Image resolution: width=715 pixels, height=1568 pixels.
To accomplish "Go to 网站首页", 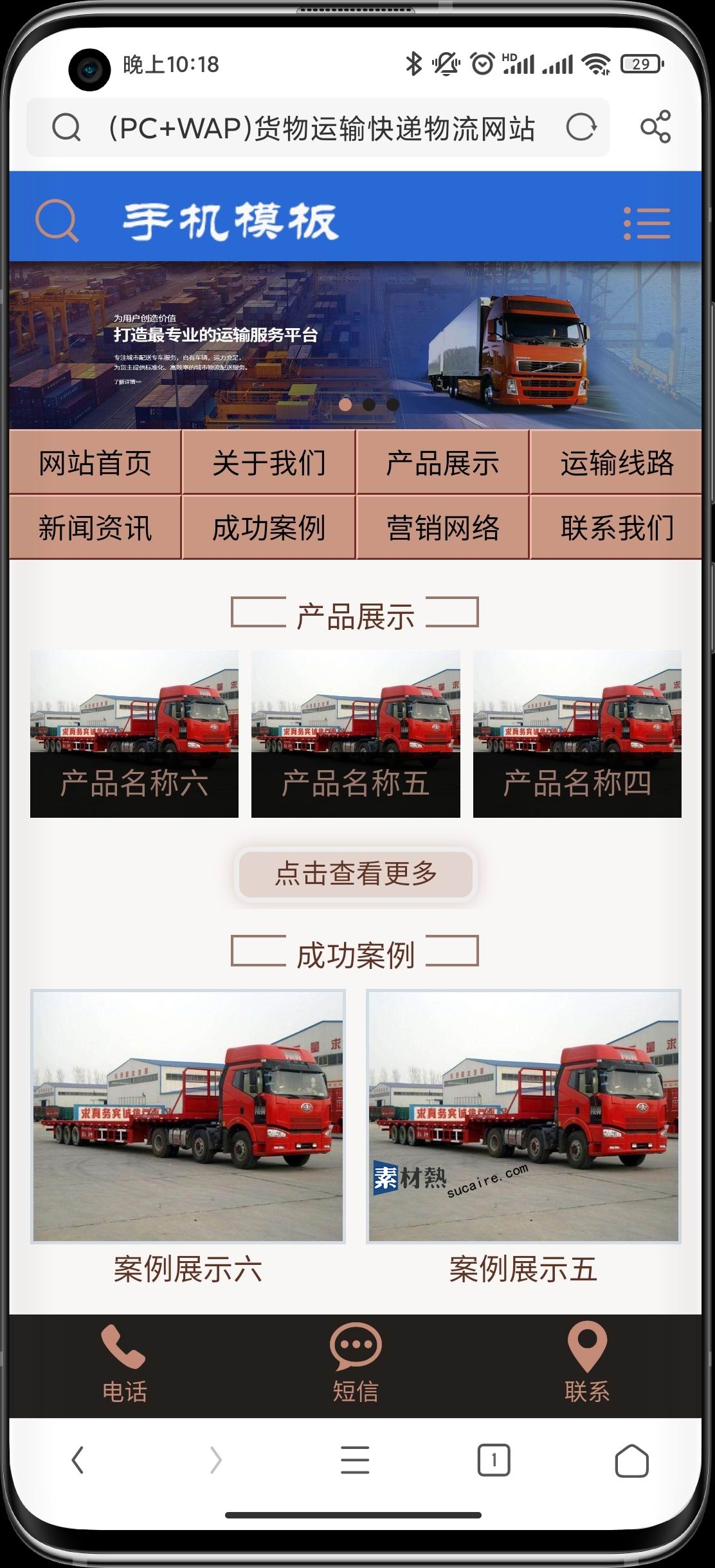I will [95, 463].
